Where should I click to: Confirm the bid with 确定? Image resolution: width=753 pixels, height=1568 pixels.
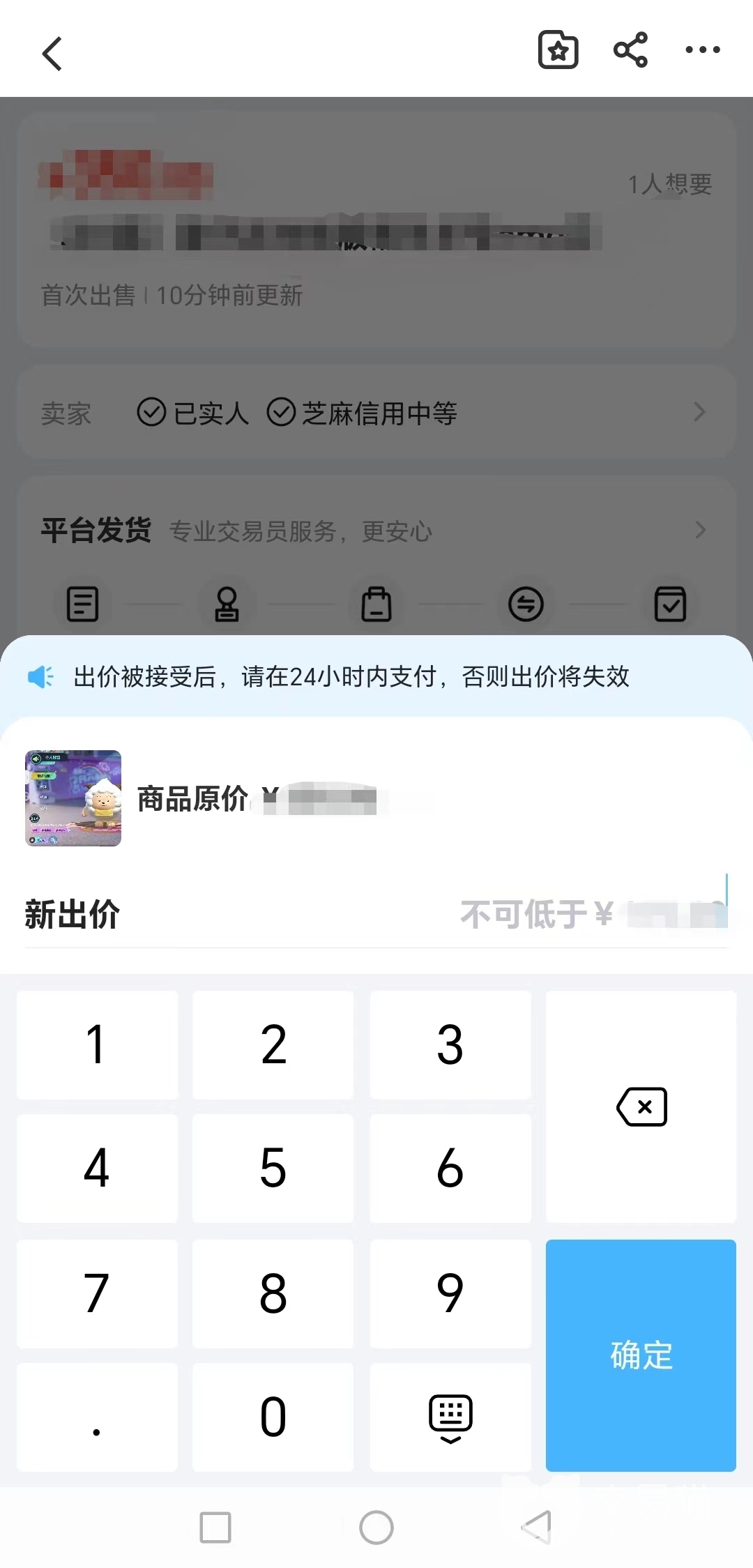click(641, 1355)
